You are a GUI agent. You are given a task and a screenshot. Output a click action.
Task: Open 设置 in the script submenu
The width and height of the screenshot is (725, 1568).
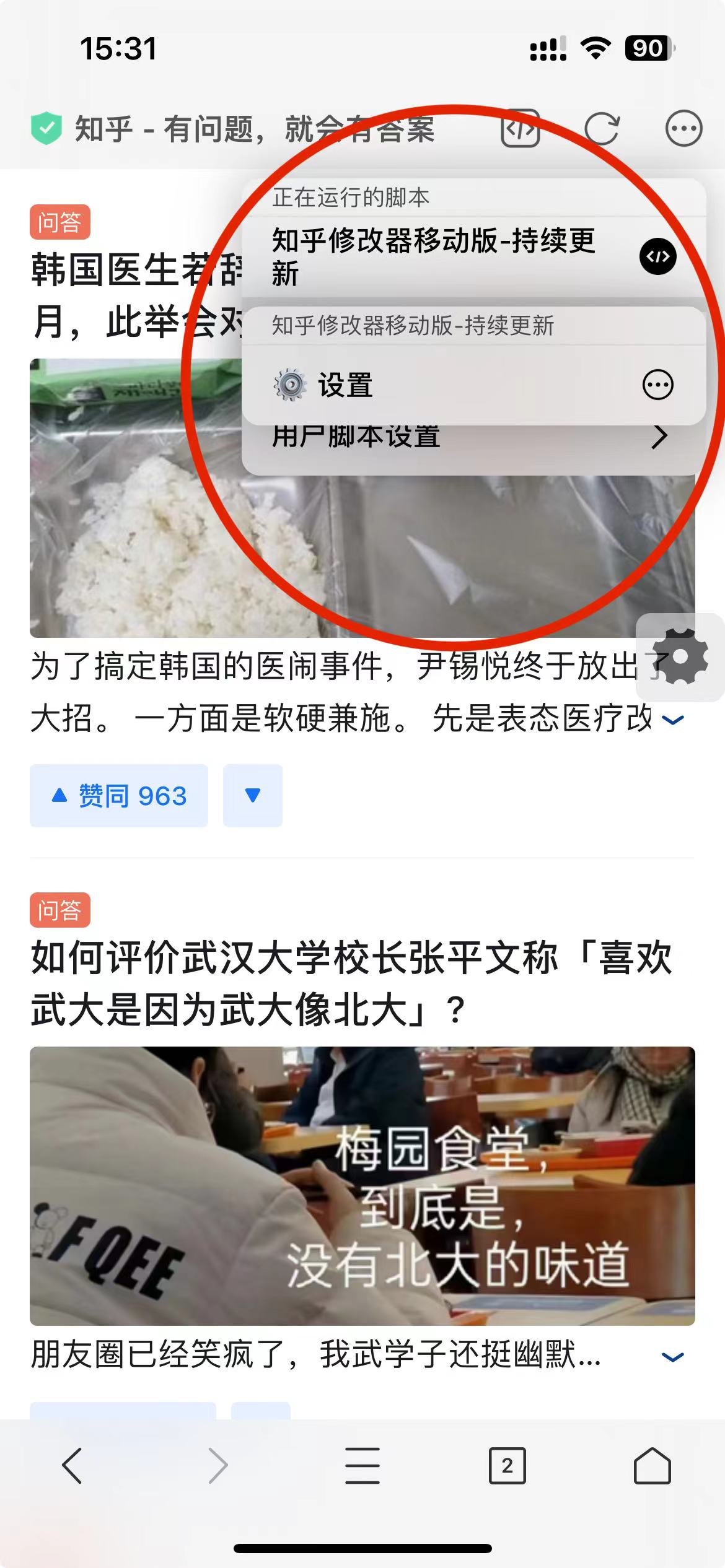coord(345,385)
